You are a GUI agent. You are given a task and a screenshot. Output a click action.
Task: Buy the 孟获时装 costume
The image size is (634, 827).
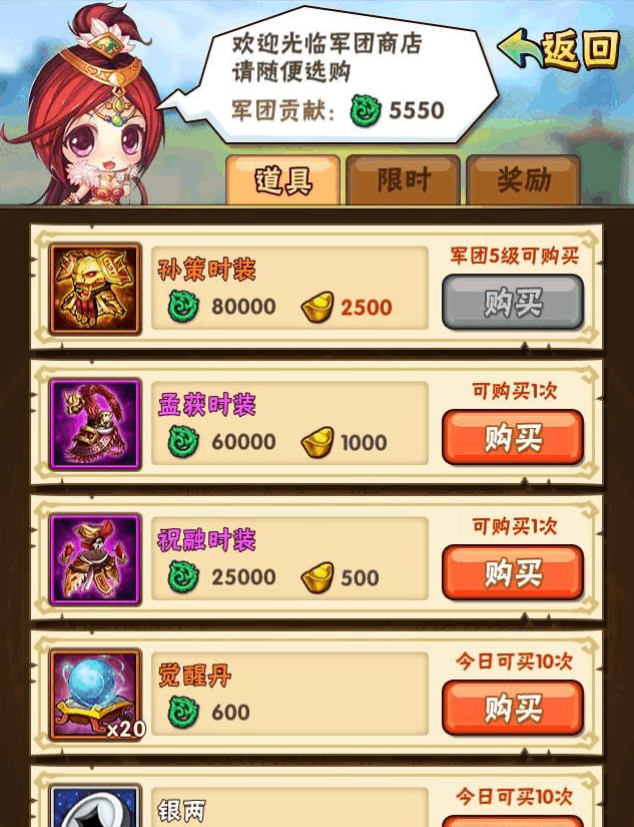click(512, 438)
